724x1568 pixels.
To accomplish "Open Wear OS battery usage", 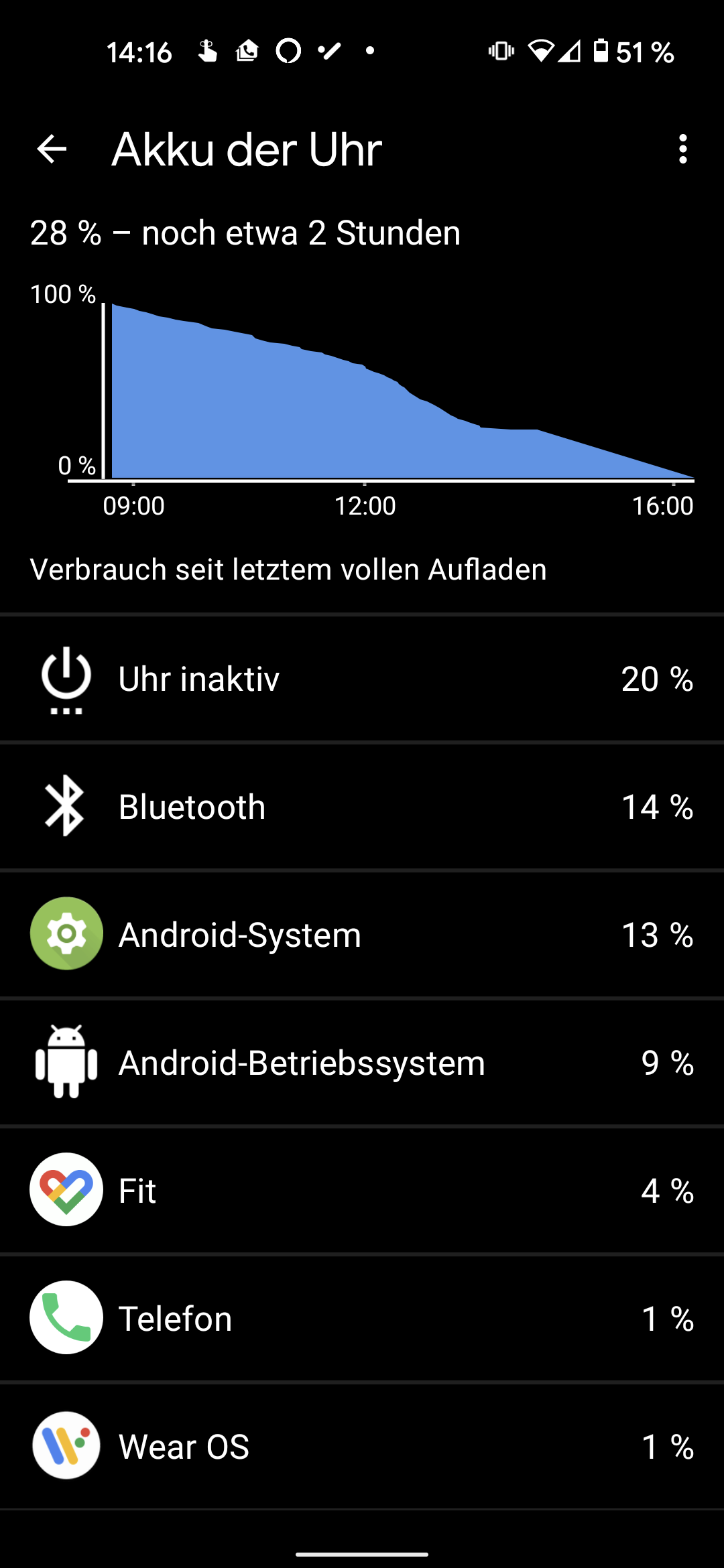I will click(x=362, y=1447).
